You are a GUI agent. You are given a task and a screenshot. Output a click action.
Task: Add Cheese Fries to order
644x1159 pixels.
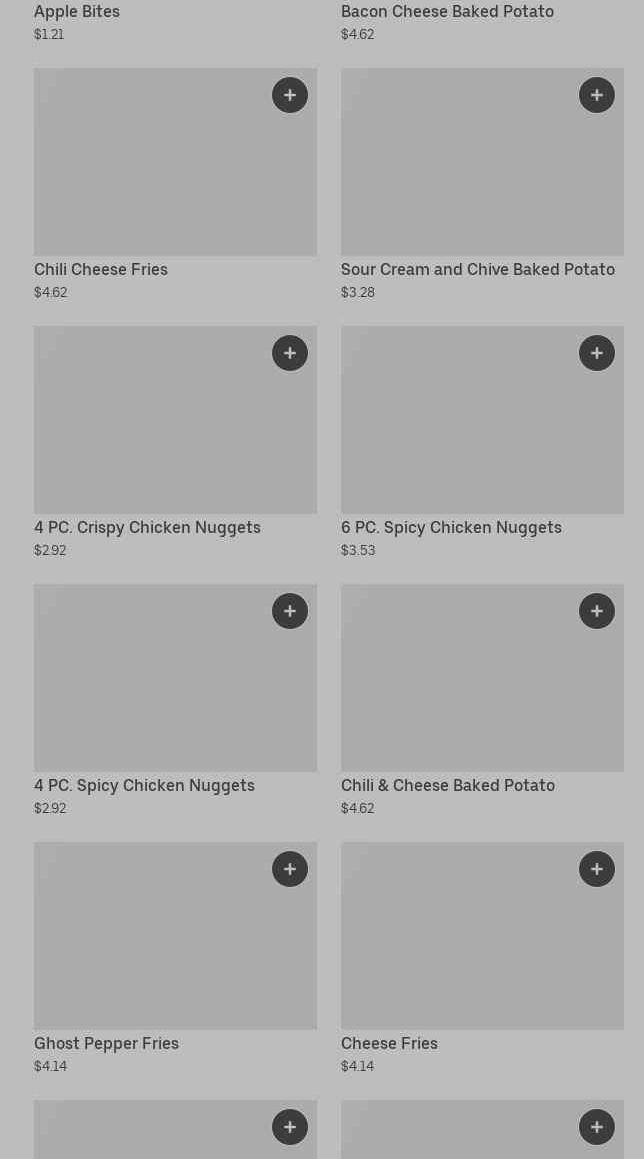coord(597,869)
